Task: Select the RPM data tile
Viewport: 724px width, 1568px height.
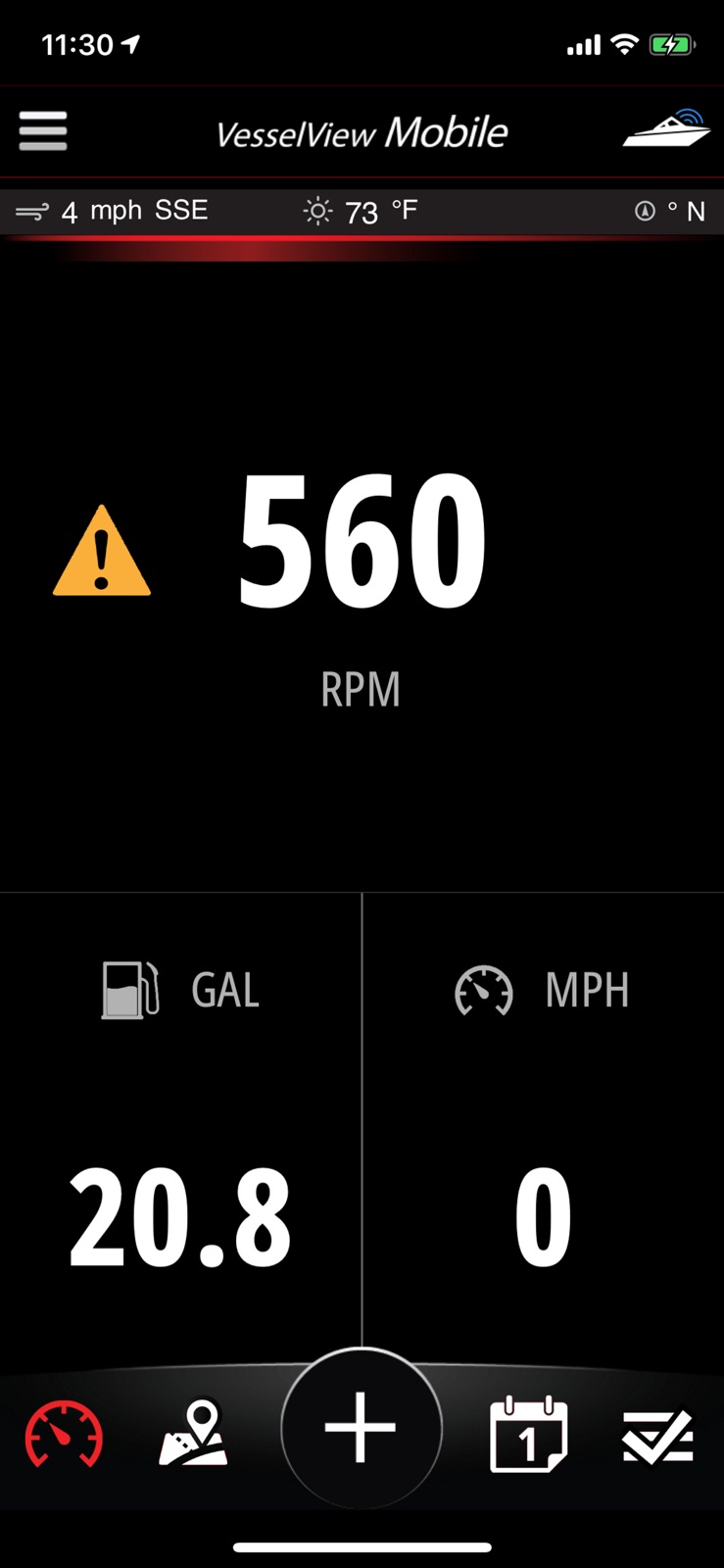Action: pos(362,568)
